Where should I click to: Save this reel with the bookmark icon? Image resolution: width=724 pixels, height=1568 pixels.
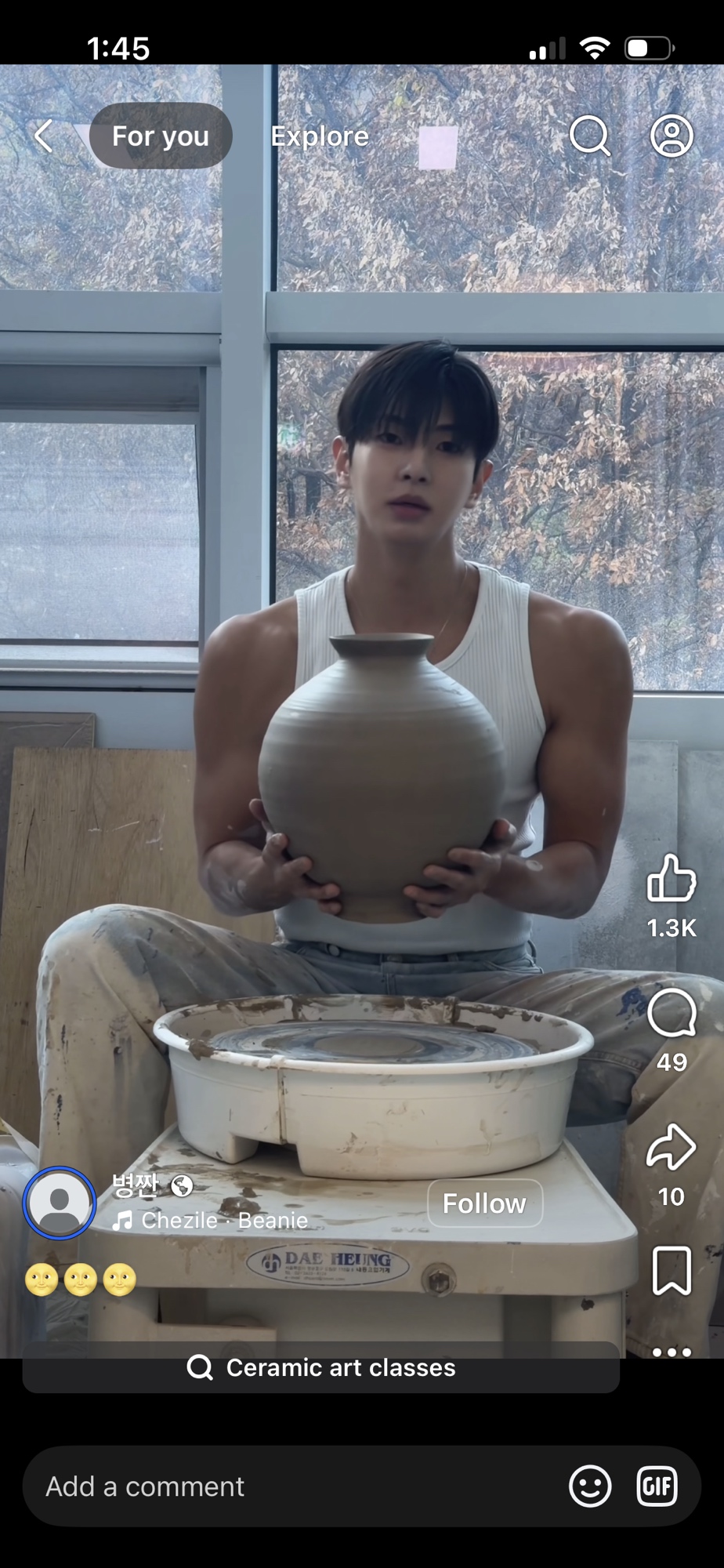coord(672,1271)
